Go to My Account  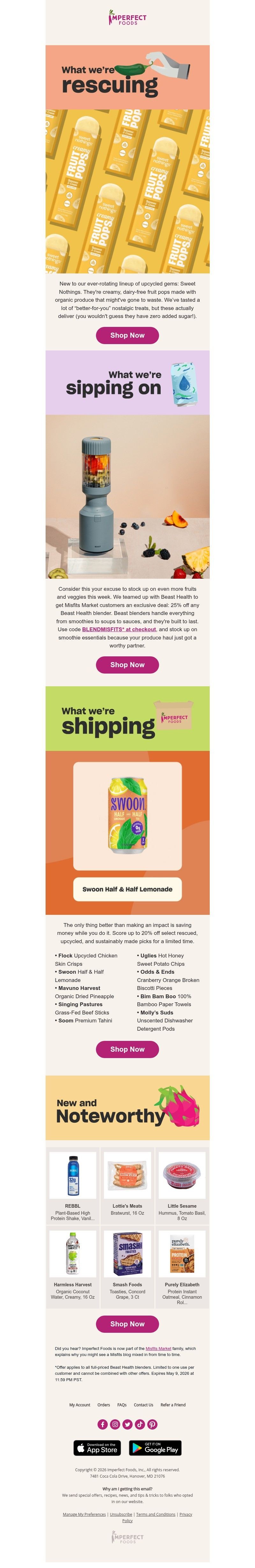(x=79, y=1405)
